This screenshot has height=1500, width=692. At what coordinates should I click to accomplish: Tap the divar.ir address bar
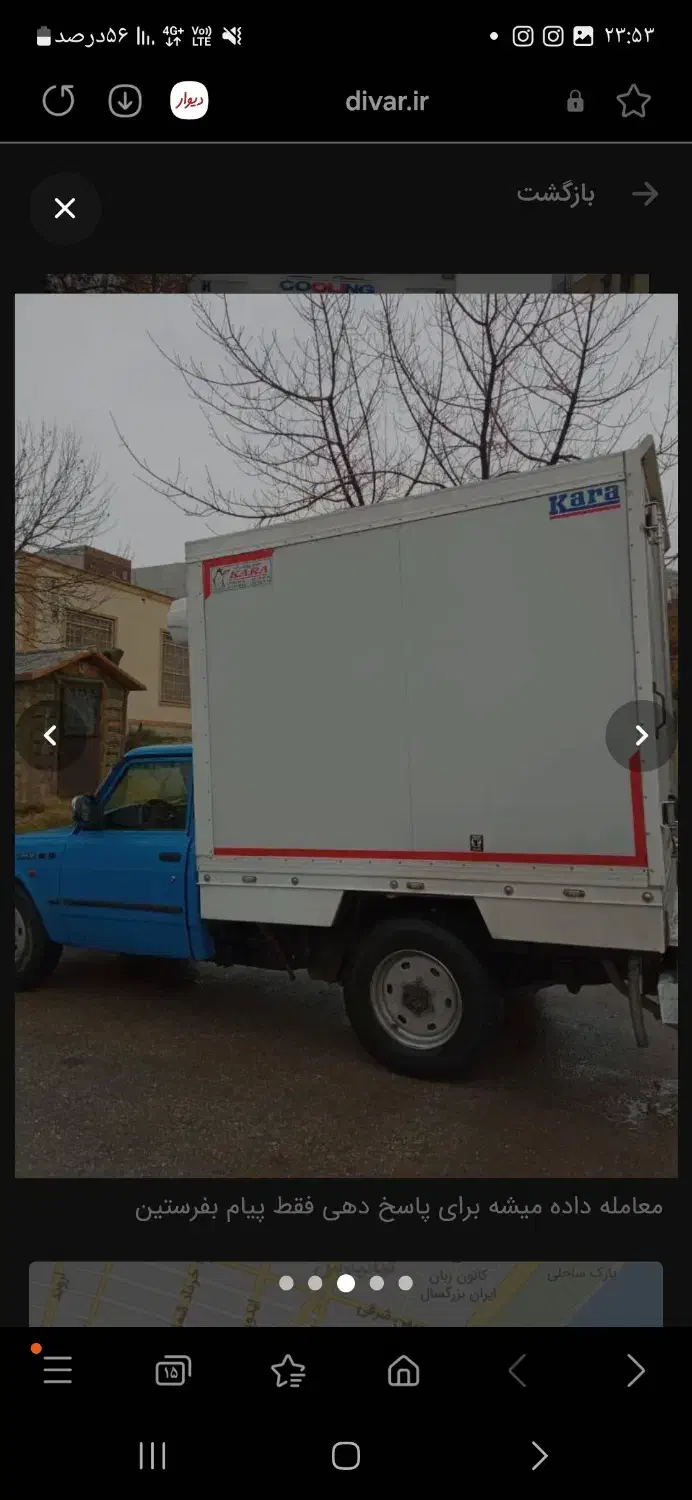coord(386,101)
